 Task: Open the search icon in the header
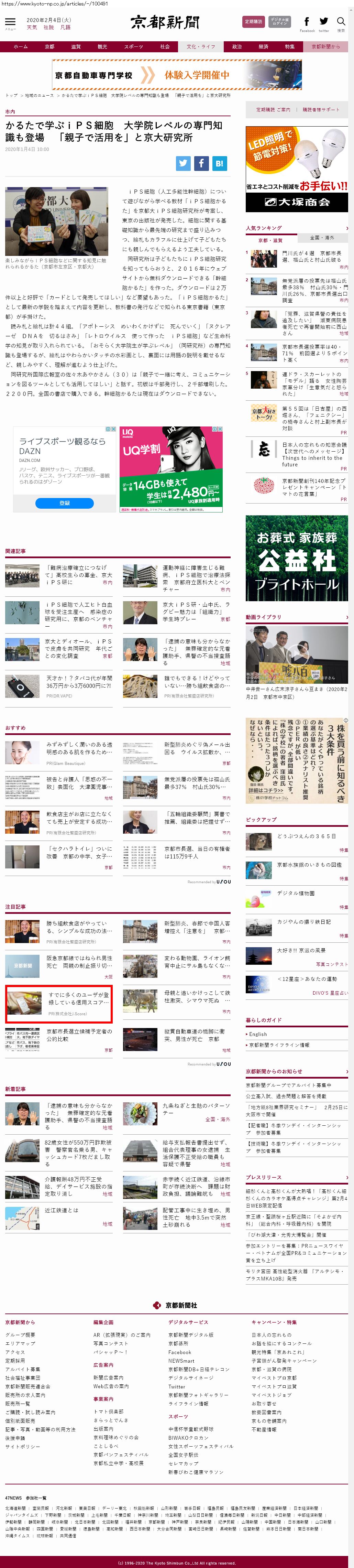(341, 22)
